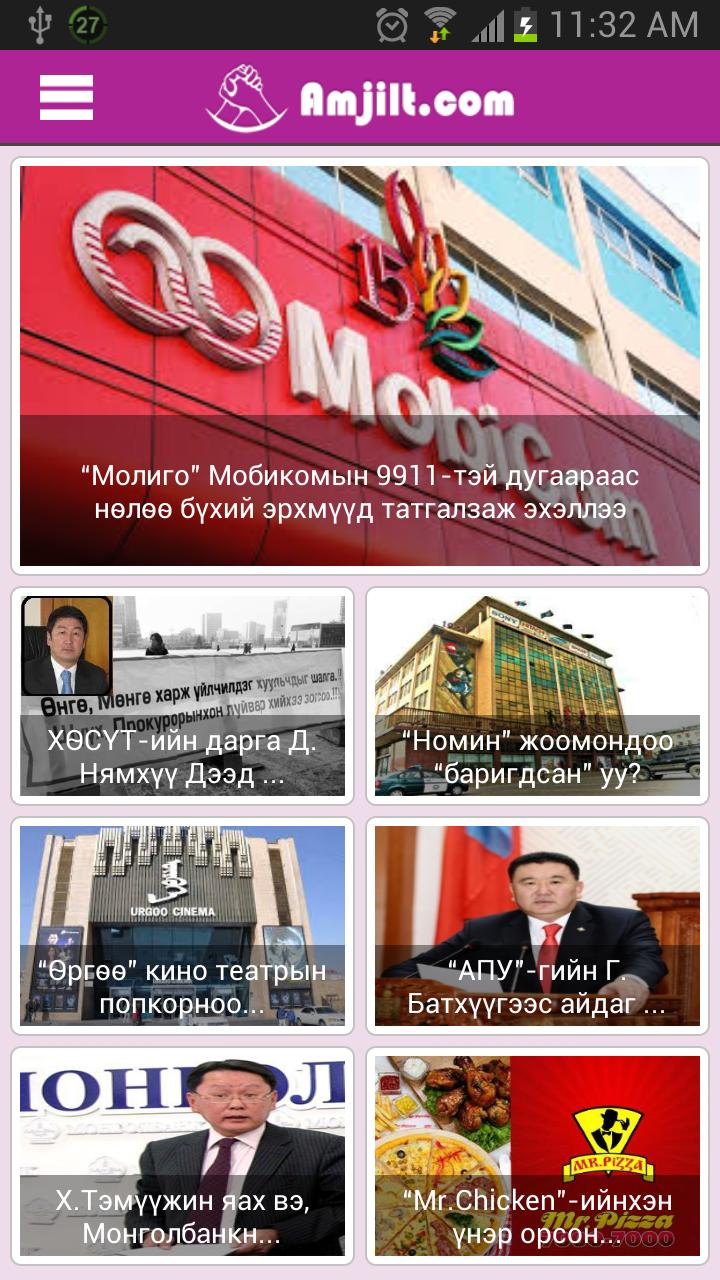Open the Х.Тэмүүжин Монголбанк article

183,1156
